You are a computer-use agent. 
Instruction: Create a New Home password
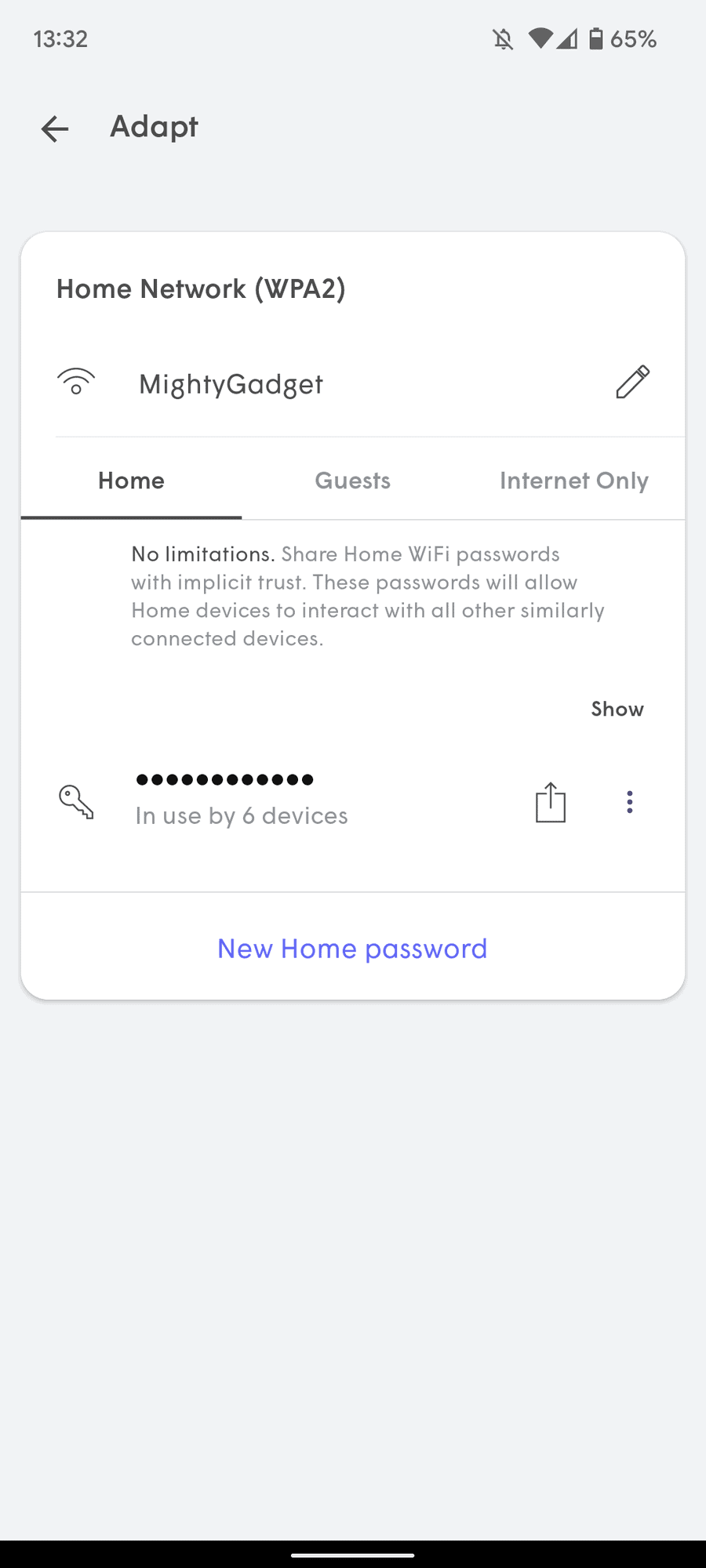352,949
